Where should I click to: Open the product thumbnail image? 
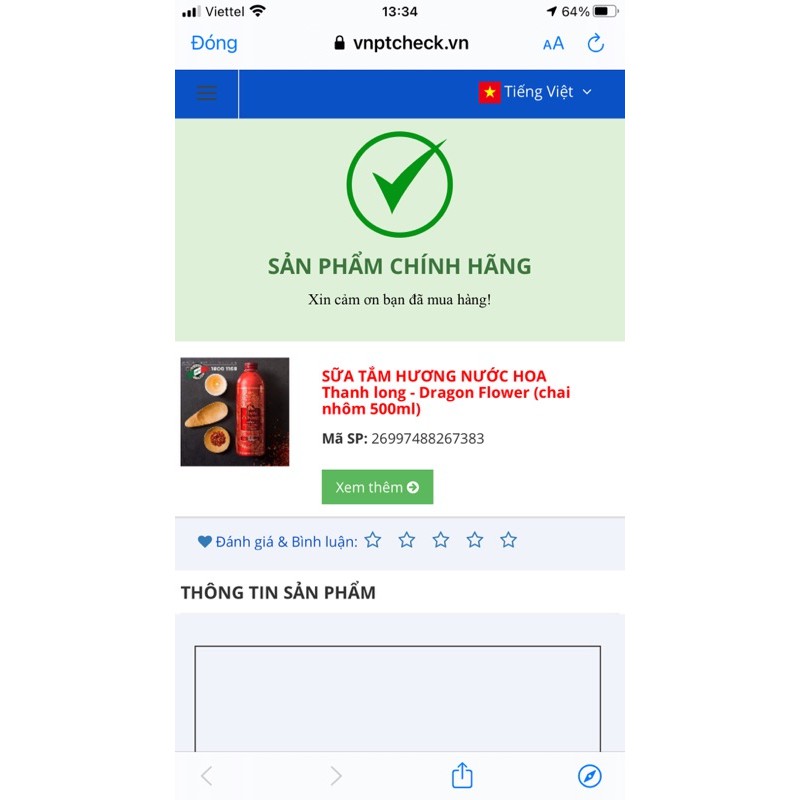235,412
